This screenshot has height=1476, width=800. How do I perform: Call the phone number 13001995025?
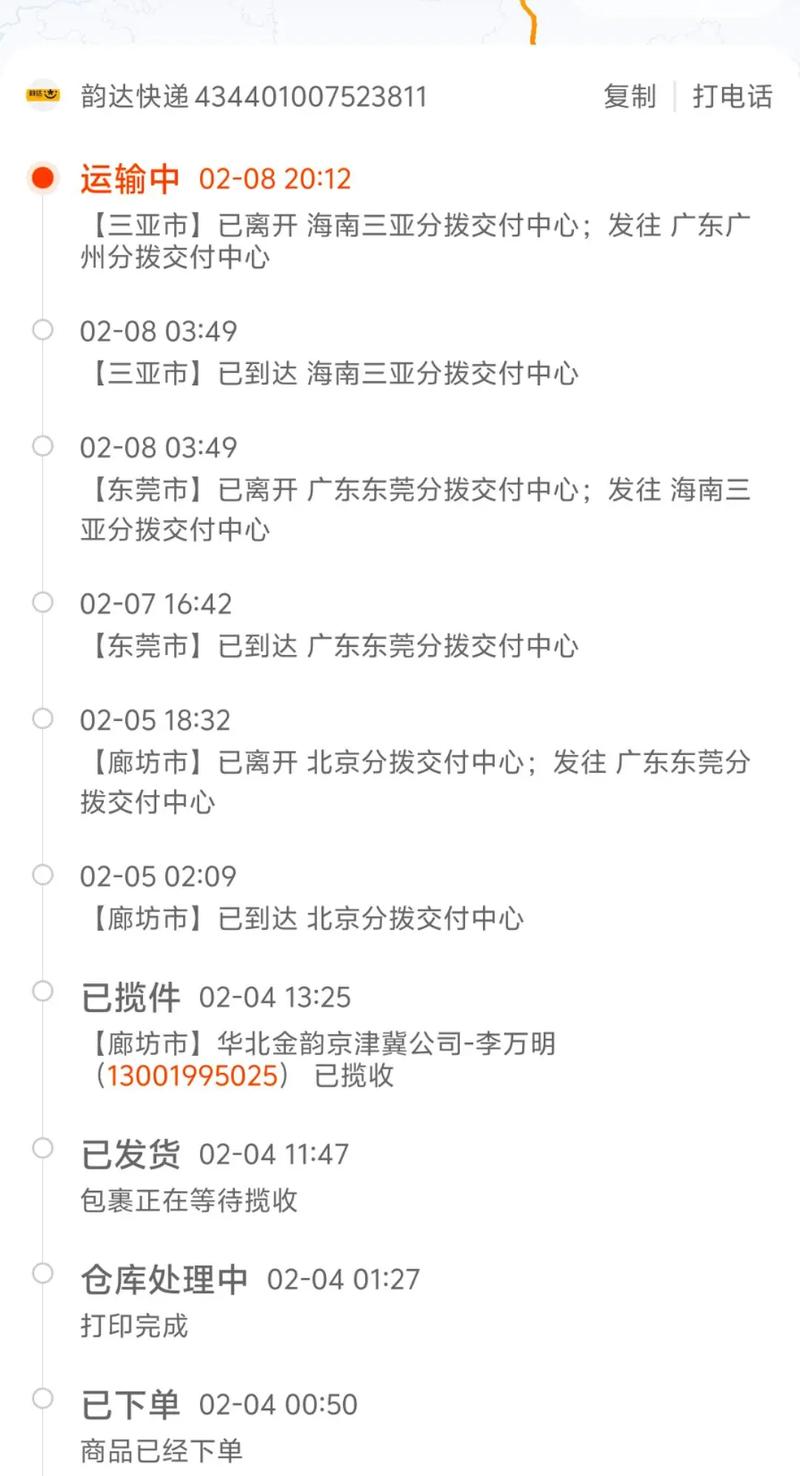point(190,1076)
